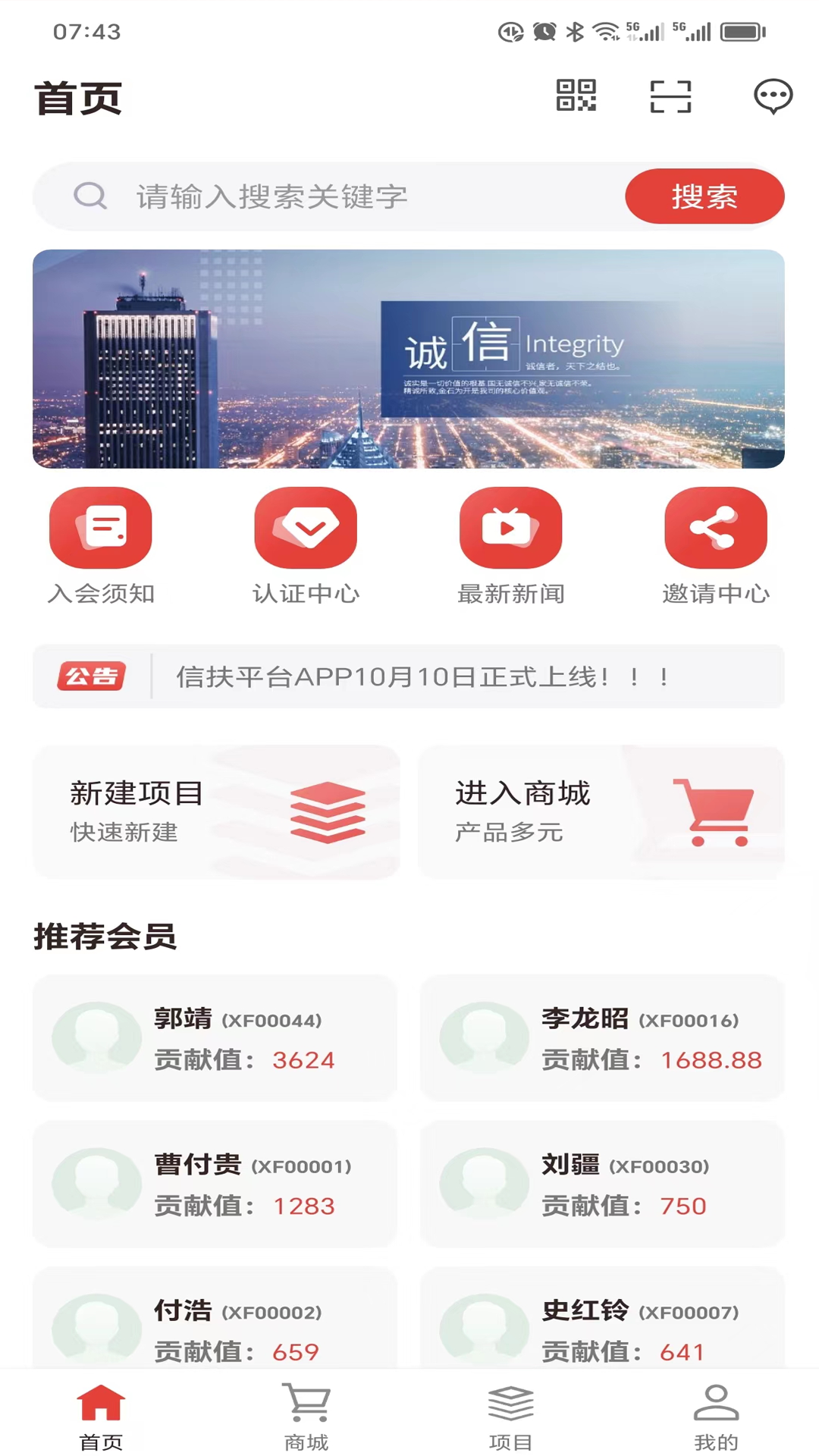The height and width of the screenshot is (1456, 819).
Task: Open the messages chat bubble
Action: coord(773,96)
